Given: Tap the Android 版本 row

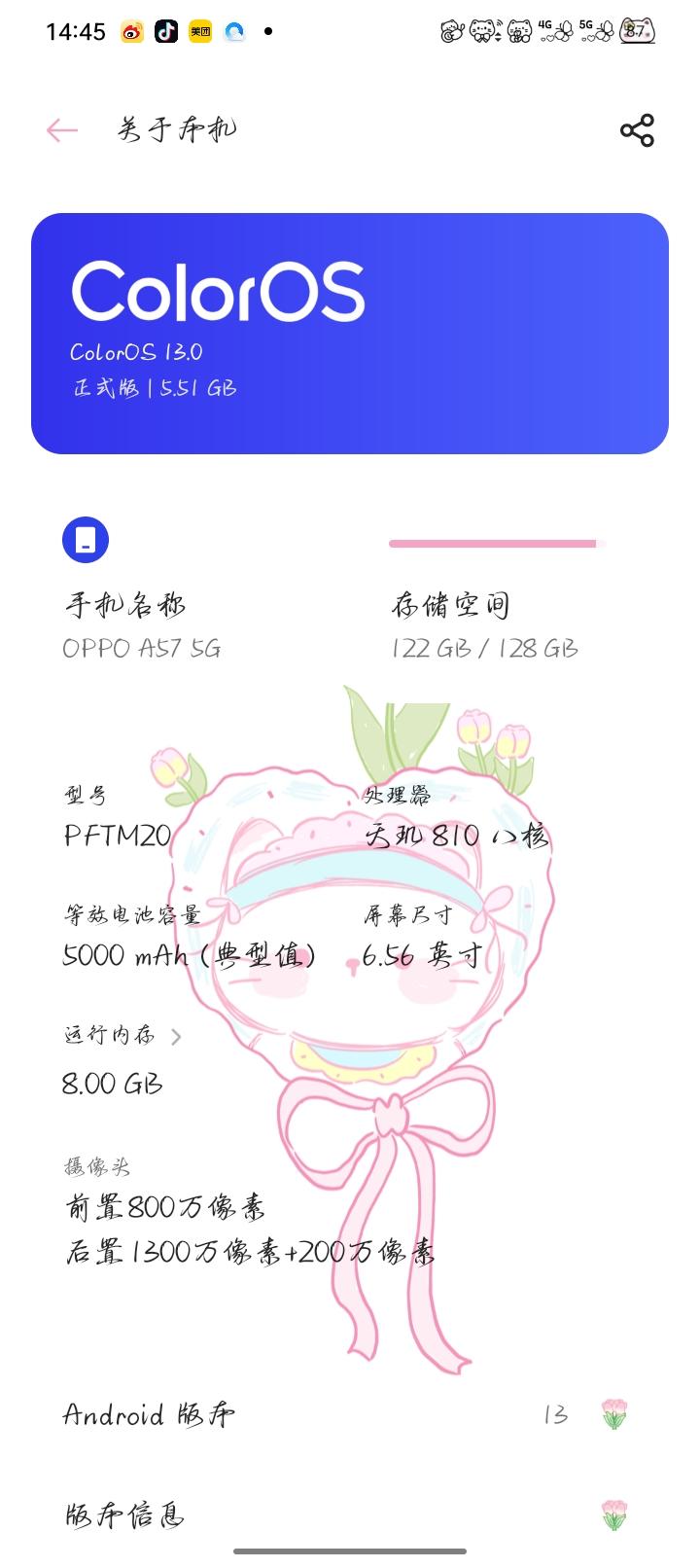Looking at the screenshot, I should (x=350, y=1414).
